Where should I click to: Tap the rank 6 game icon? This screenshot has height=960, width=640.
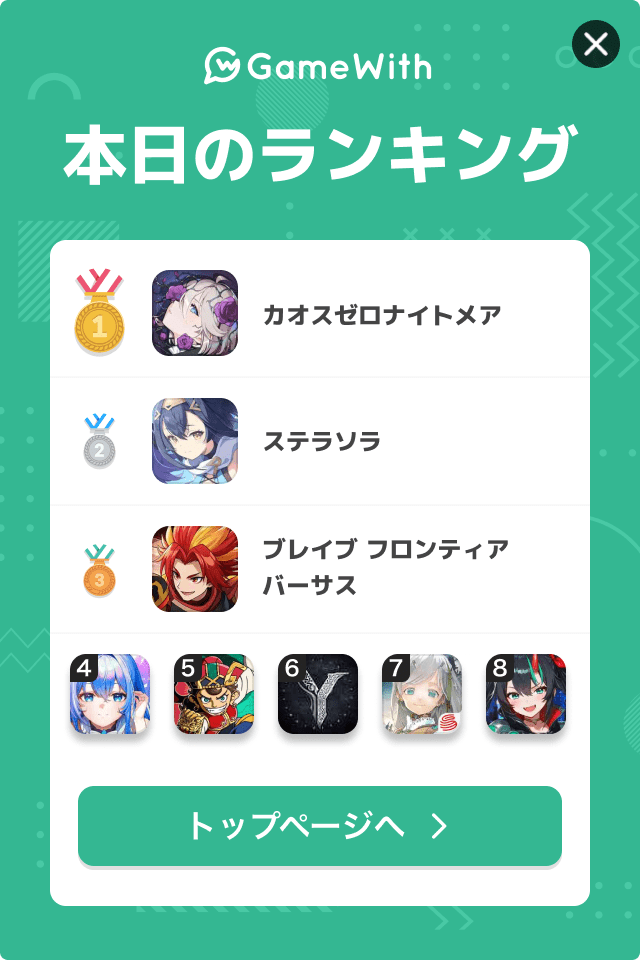click(x=318, y=694)
